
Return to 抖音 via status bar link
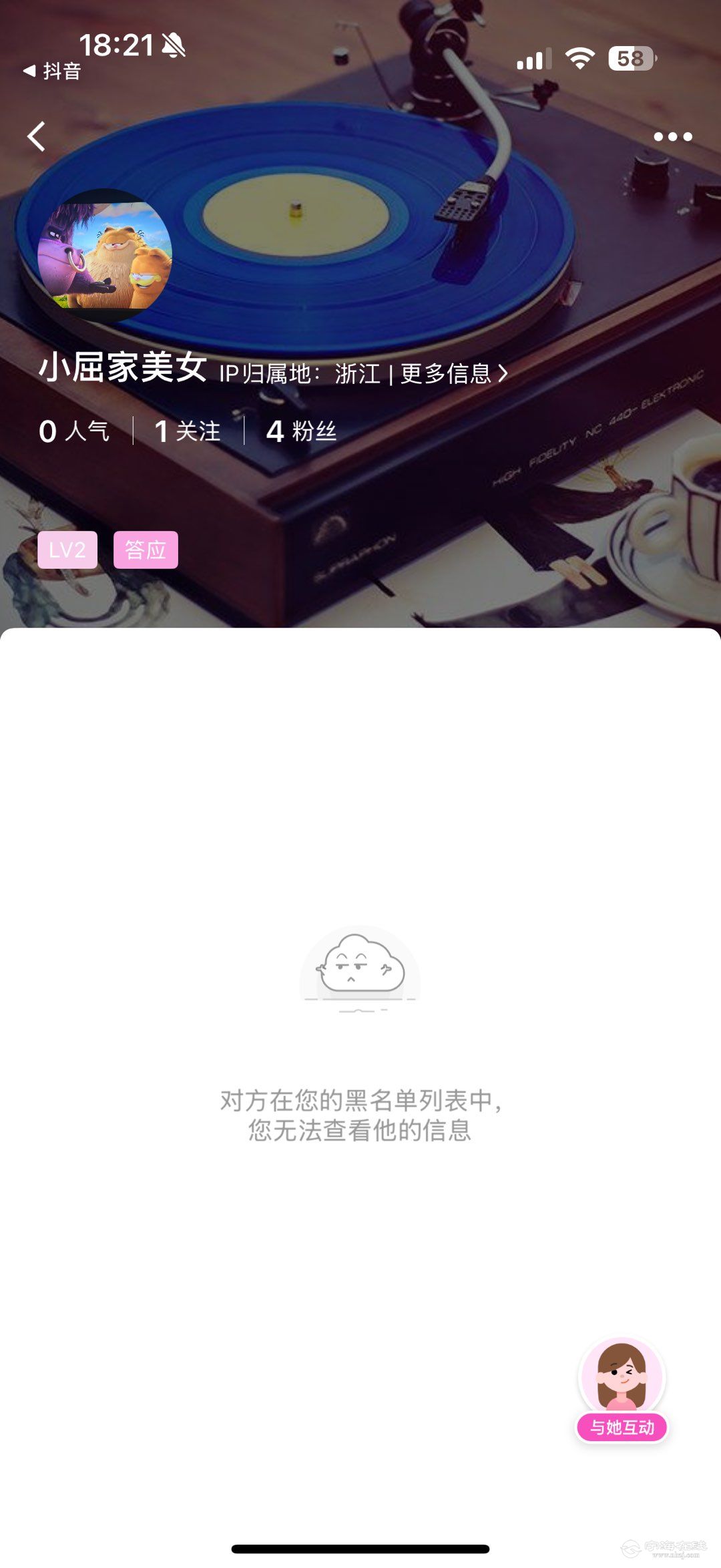click(x=52, y=71)
